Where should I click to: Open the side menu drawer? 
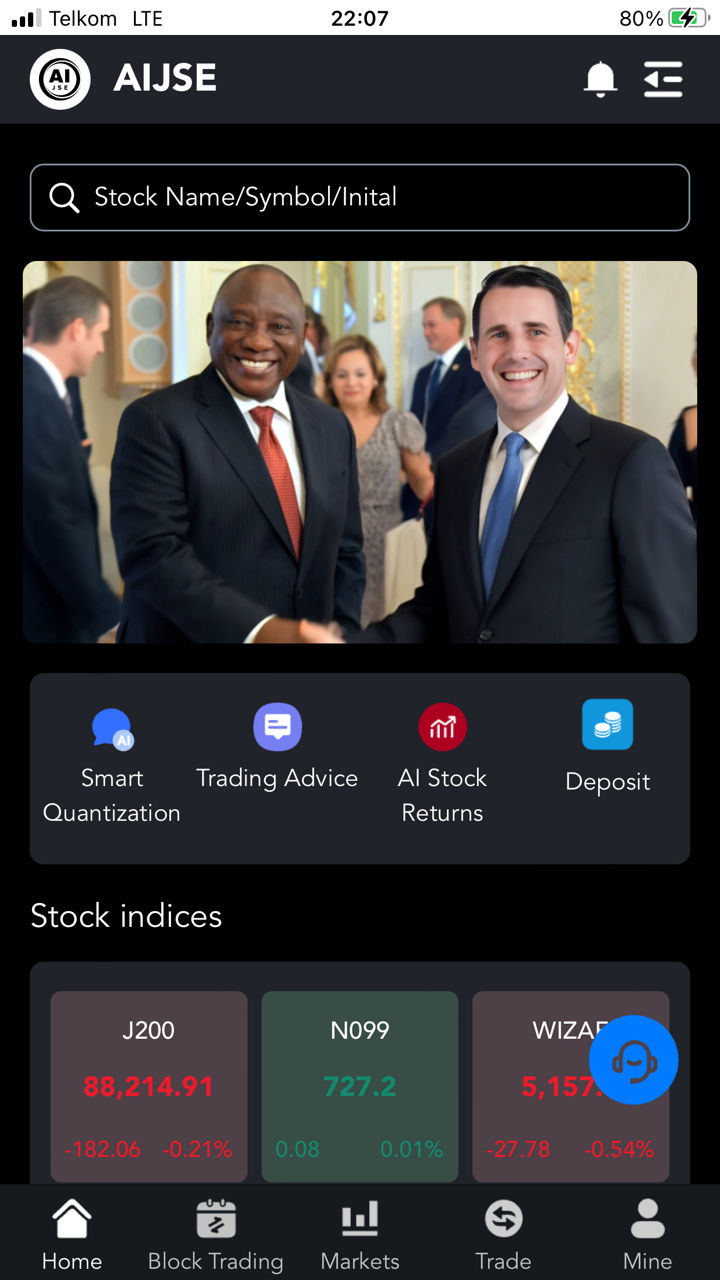tap(663, 79)
